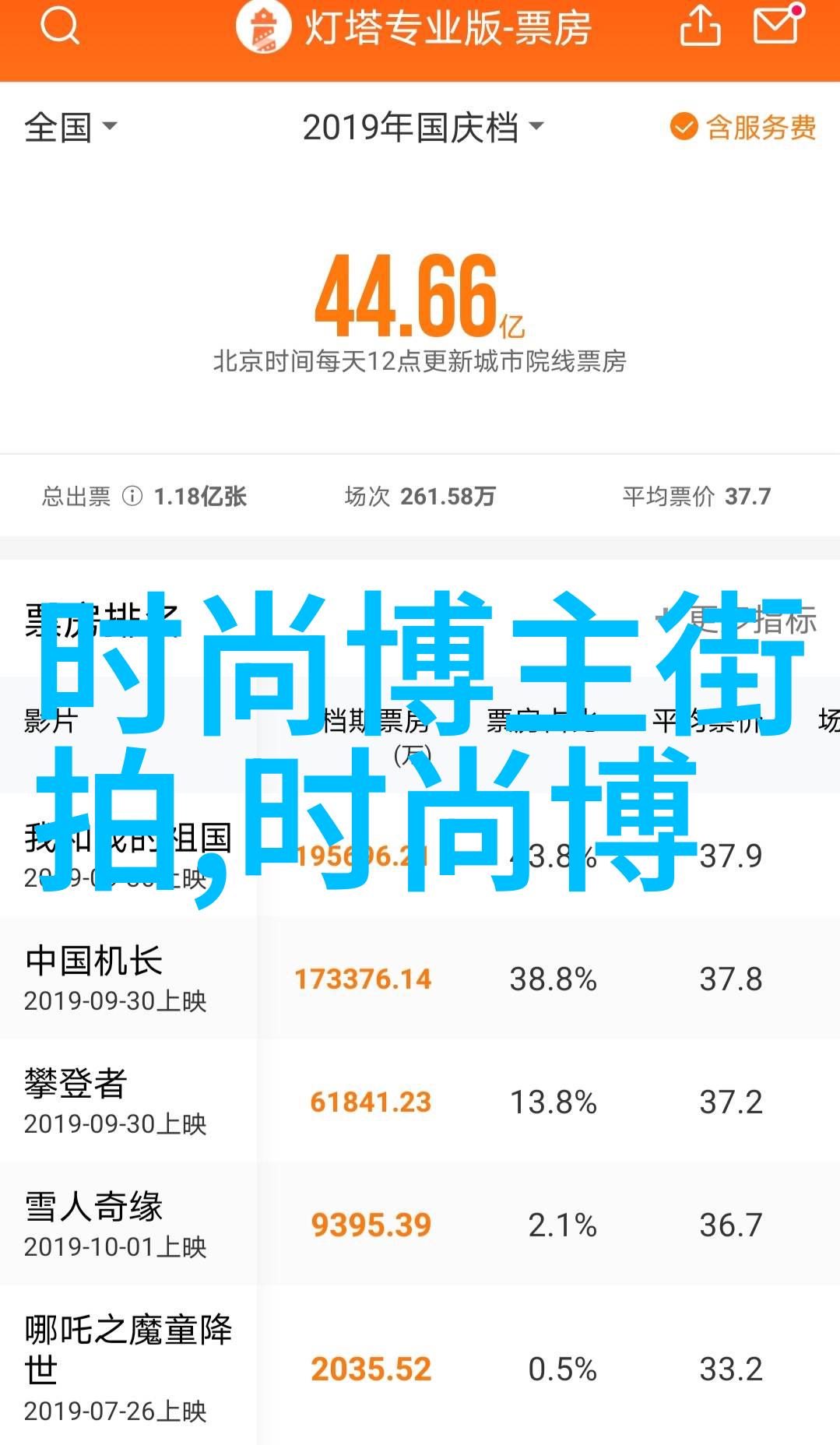The image size is (840, 1445).
Task: Open the 中国机长 movie row
Action: 420,979
